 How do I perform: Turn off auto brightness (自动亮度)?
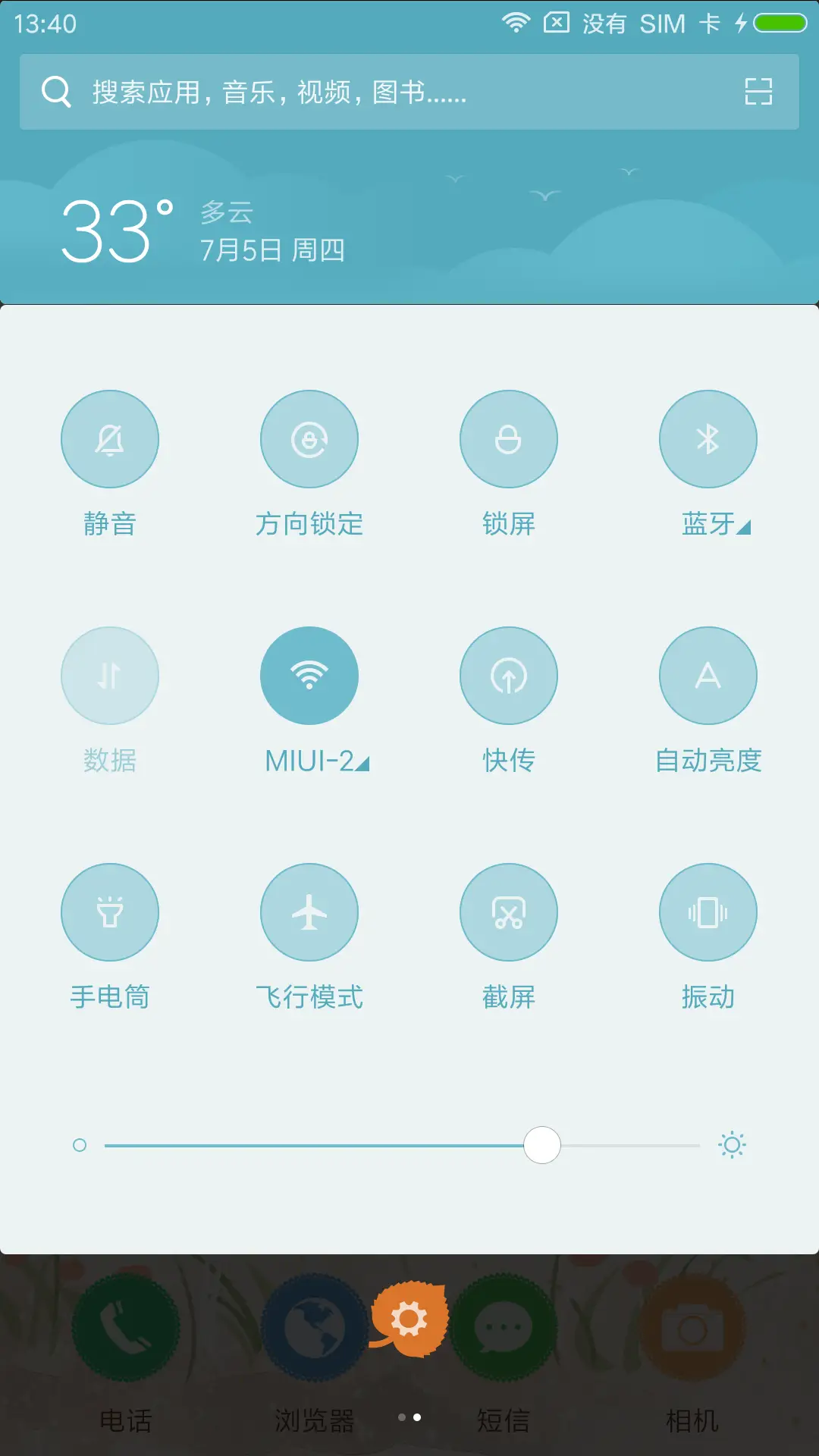coord(708,676)
